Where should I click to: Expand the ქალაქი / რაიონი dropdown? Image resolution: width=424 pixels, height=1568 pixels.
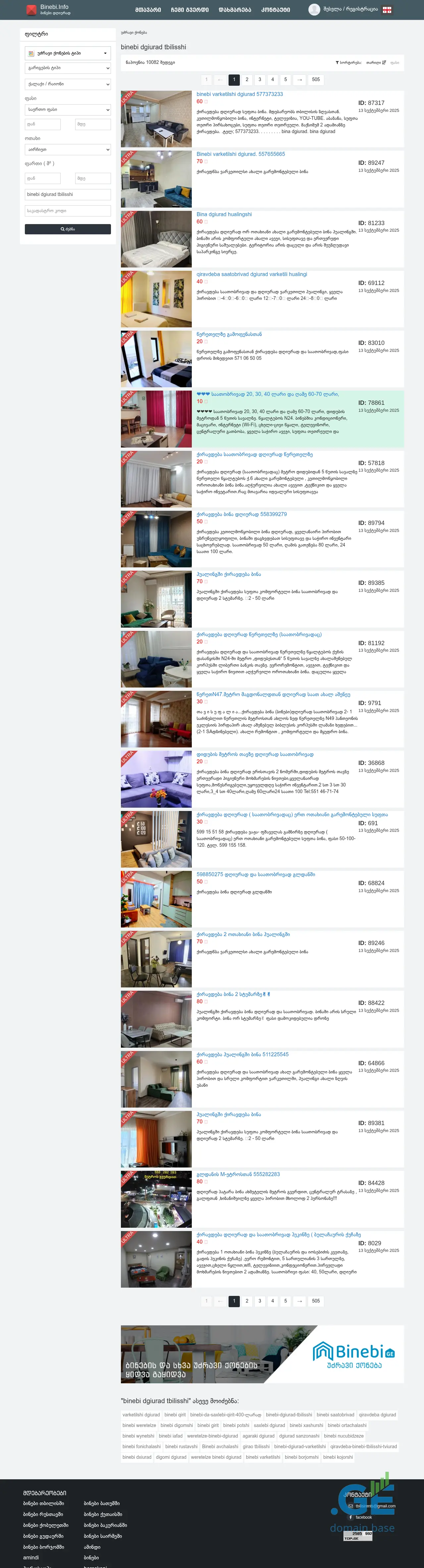coord(68,84)
